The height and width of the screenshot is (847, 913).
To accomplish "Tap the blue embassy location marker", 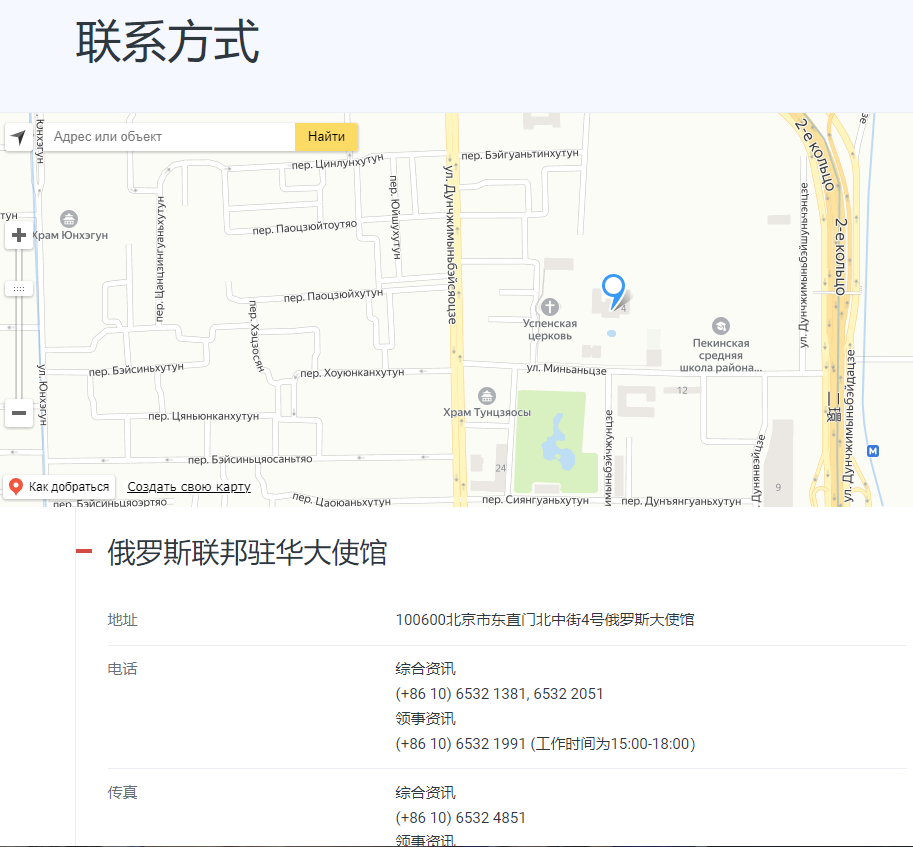I will (613, 289).
